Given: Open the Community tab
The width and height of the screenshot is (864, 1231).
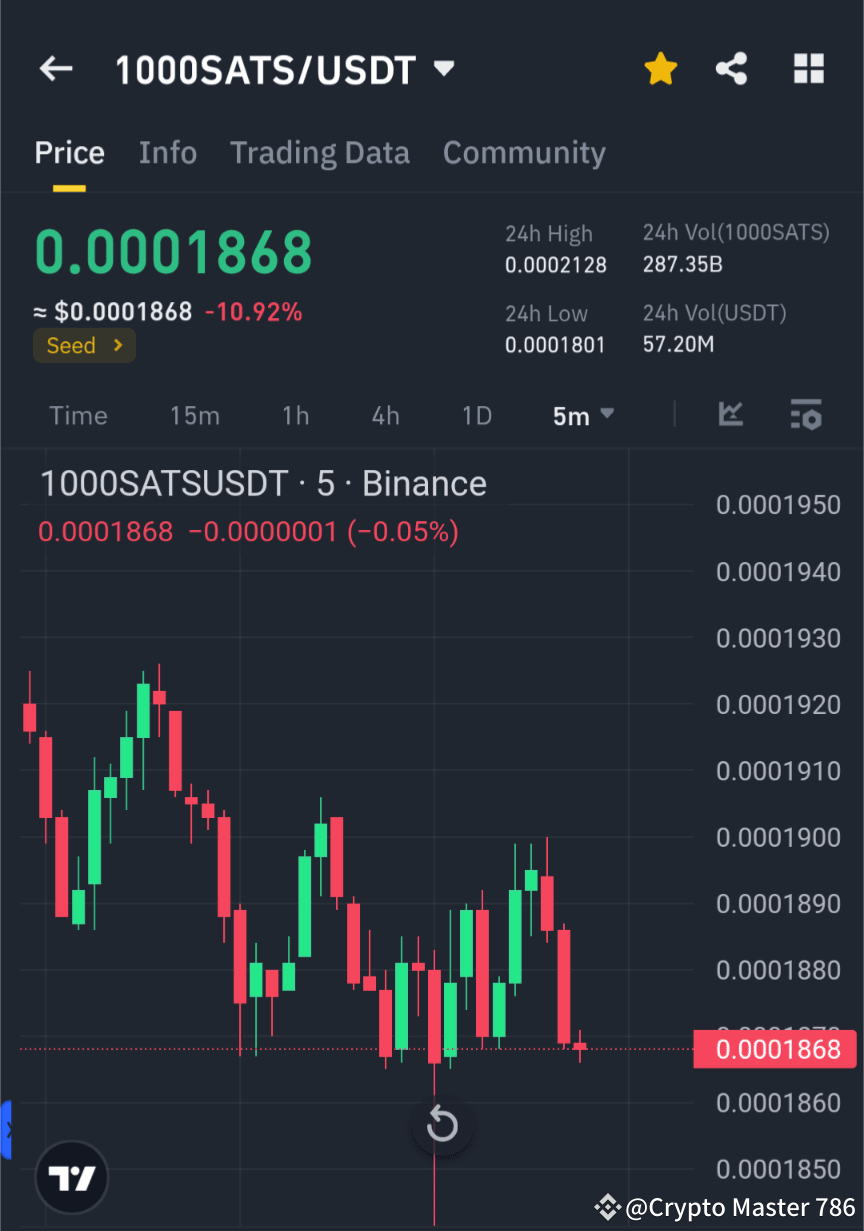Looking at the screenshot, I should (524, 152).
